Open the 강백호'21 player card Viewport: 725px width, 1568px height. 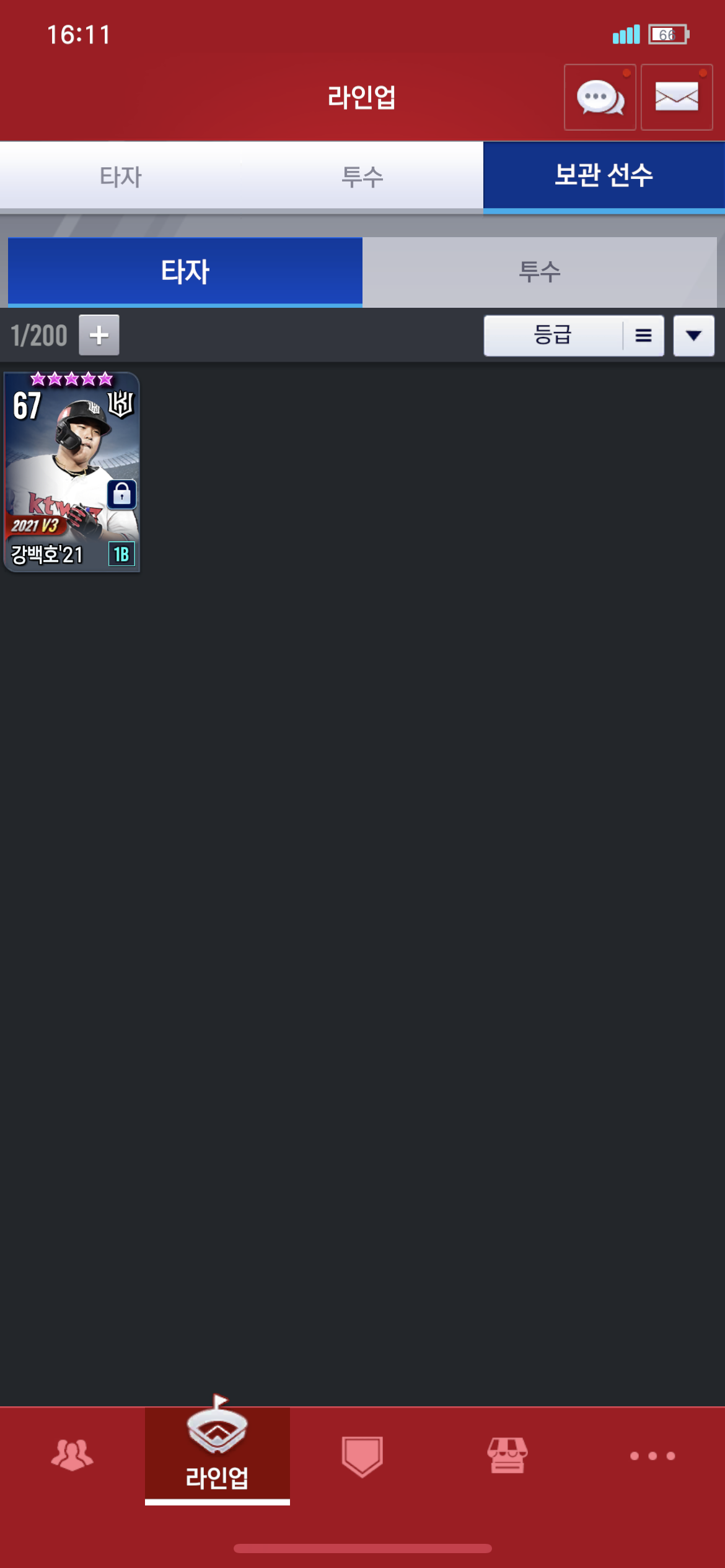(x=72, y=472)
